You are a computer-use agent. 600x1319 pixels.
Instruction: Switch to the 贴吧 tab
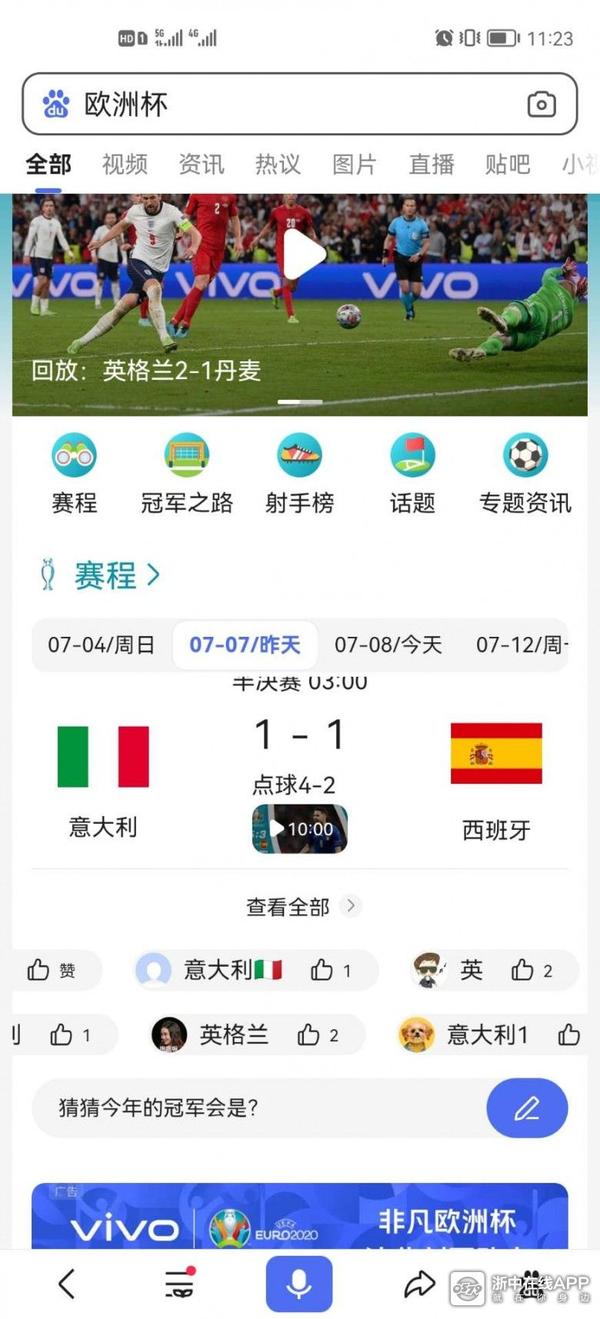tap(507, 164)
